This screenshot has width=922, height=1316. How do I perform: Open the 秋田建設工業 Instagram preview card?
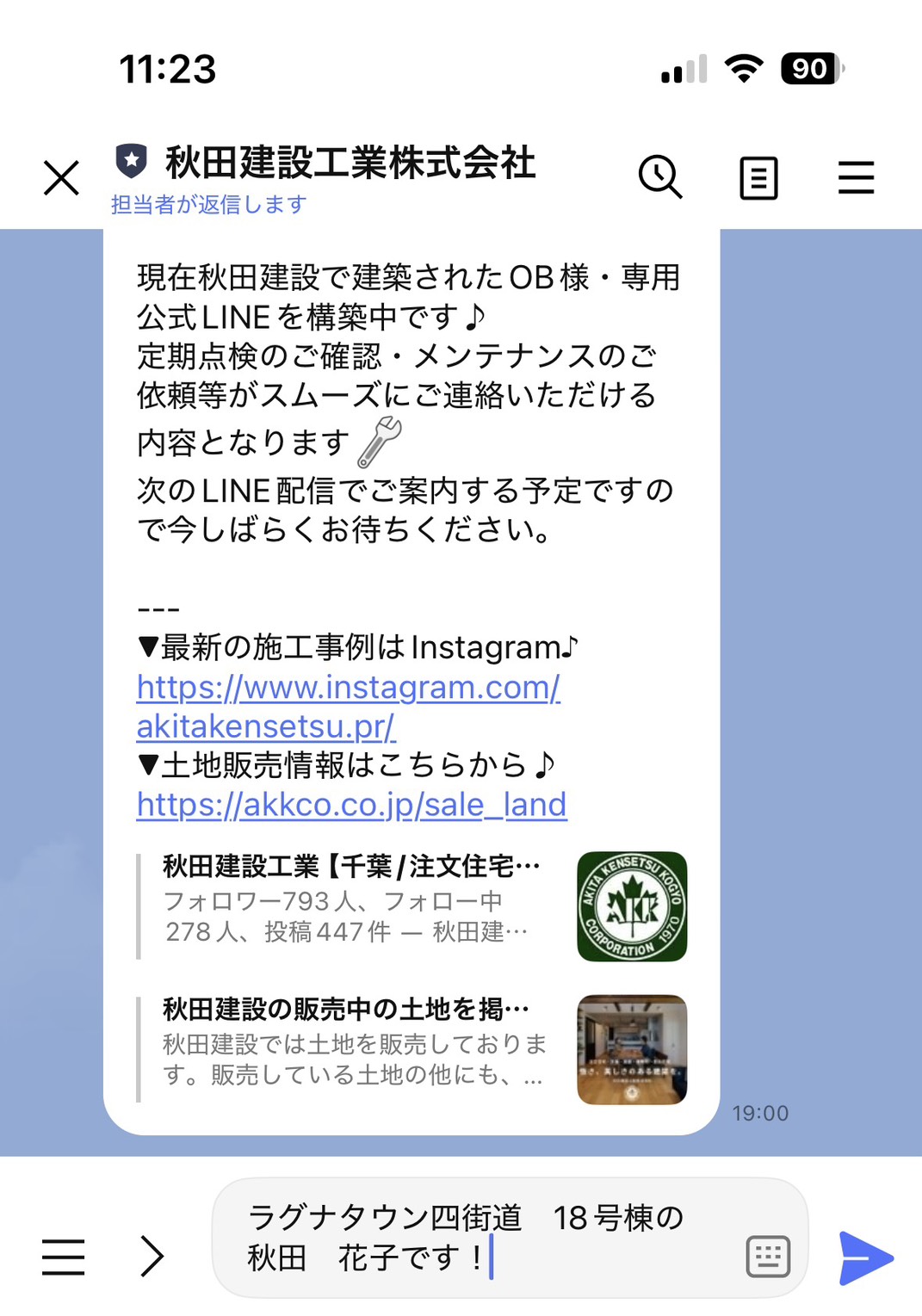coord(413,905)
